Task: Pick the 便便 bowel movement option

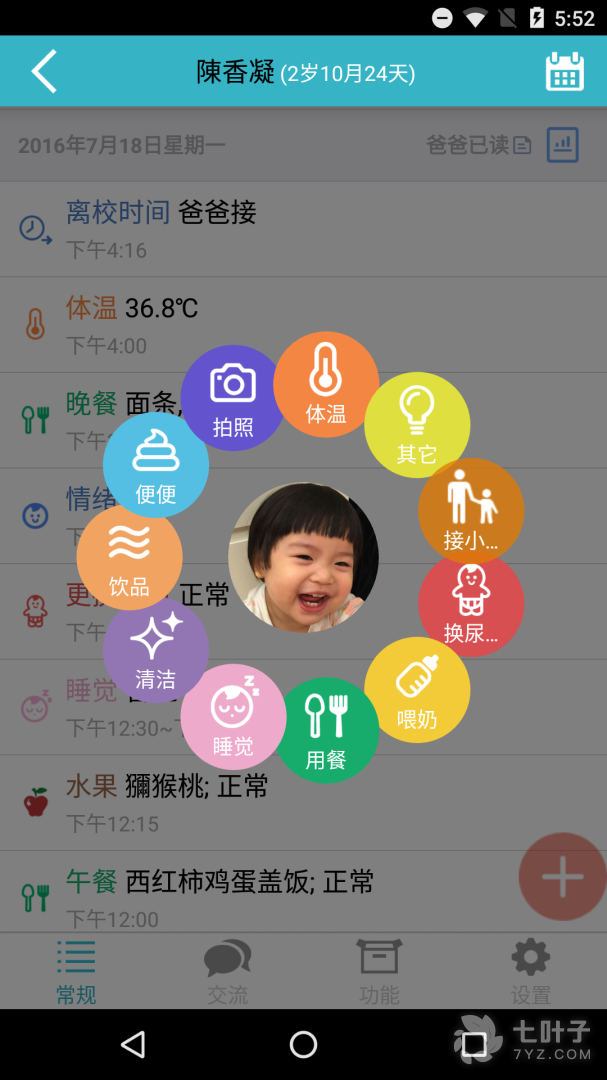Action: point(156,465)
